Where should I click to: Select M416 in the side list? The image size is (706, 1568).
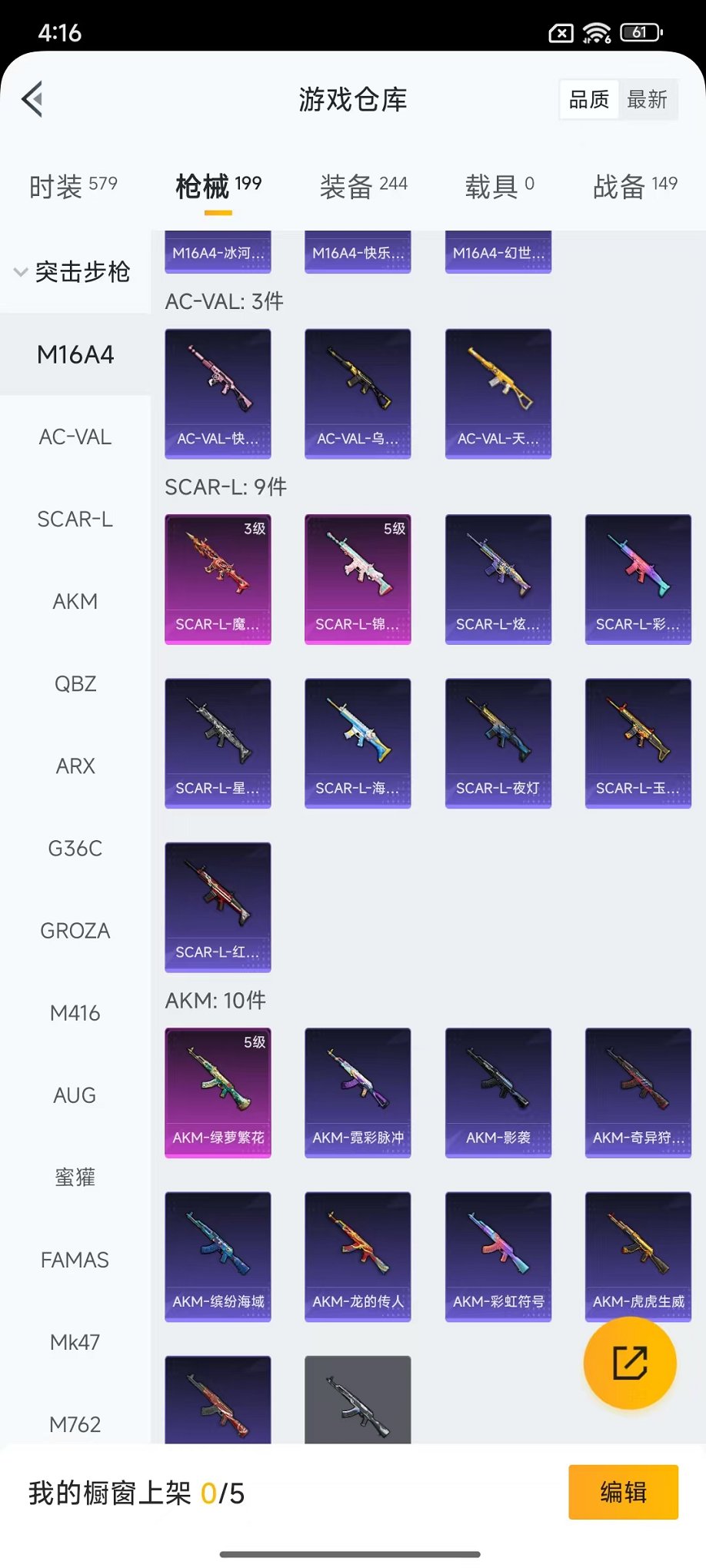point(75,1013)
